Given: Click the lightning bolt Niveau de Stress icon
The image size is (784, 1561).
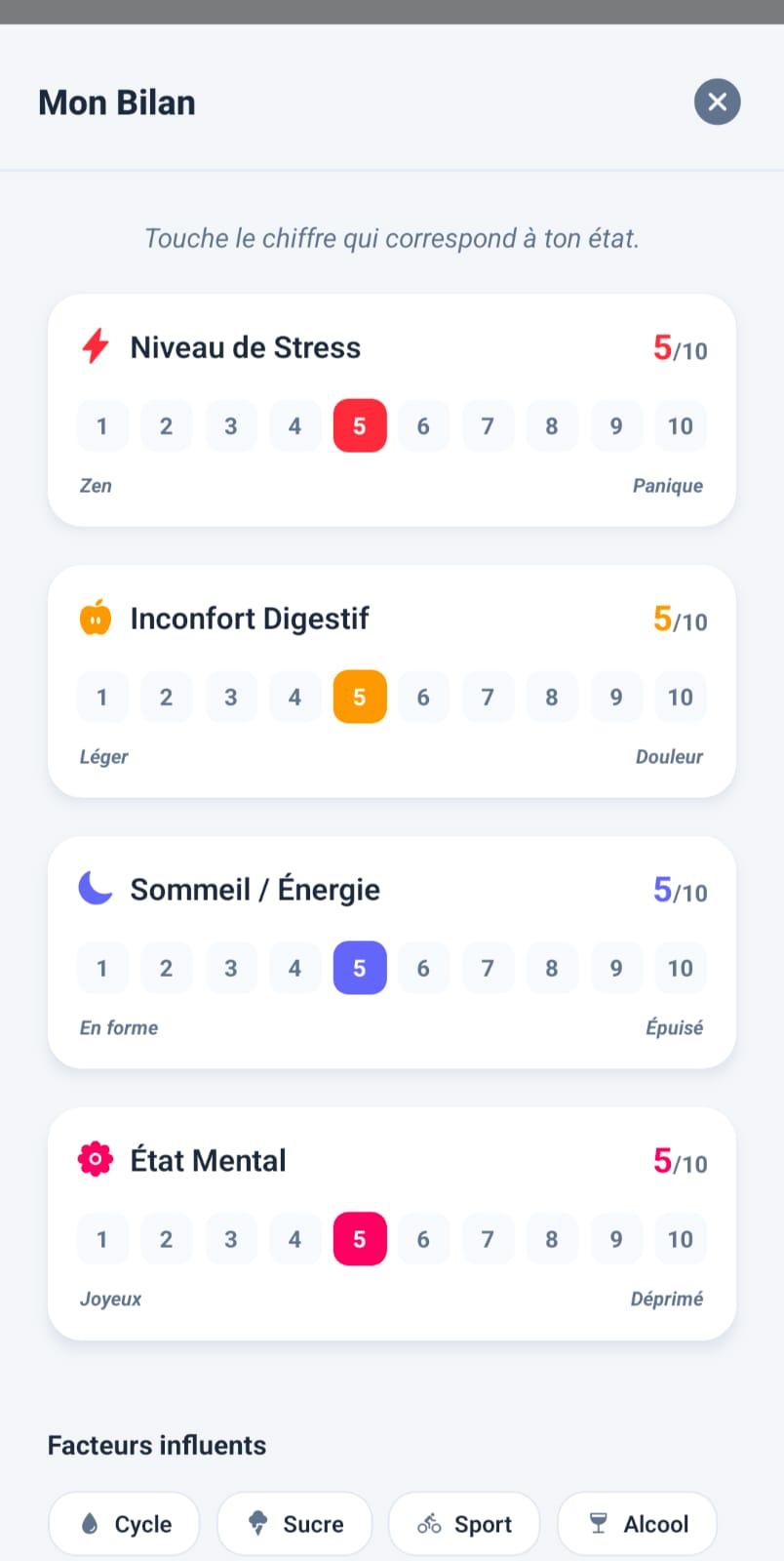Looking at the screenshot, I should click(x=95, y=345).
